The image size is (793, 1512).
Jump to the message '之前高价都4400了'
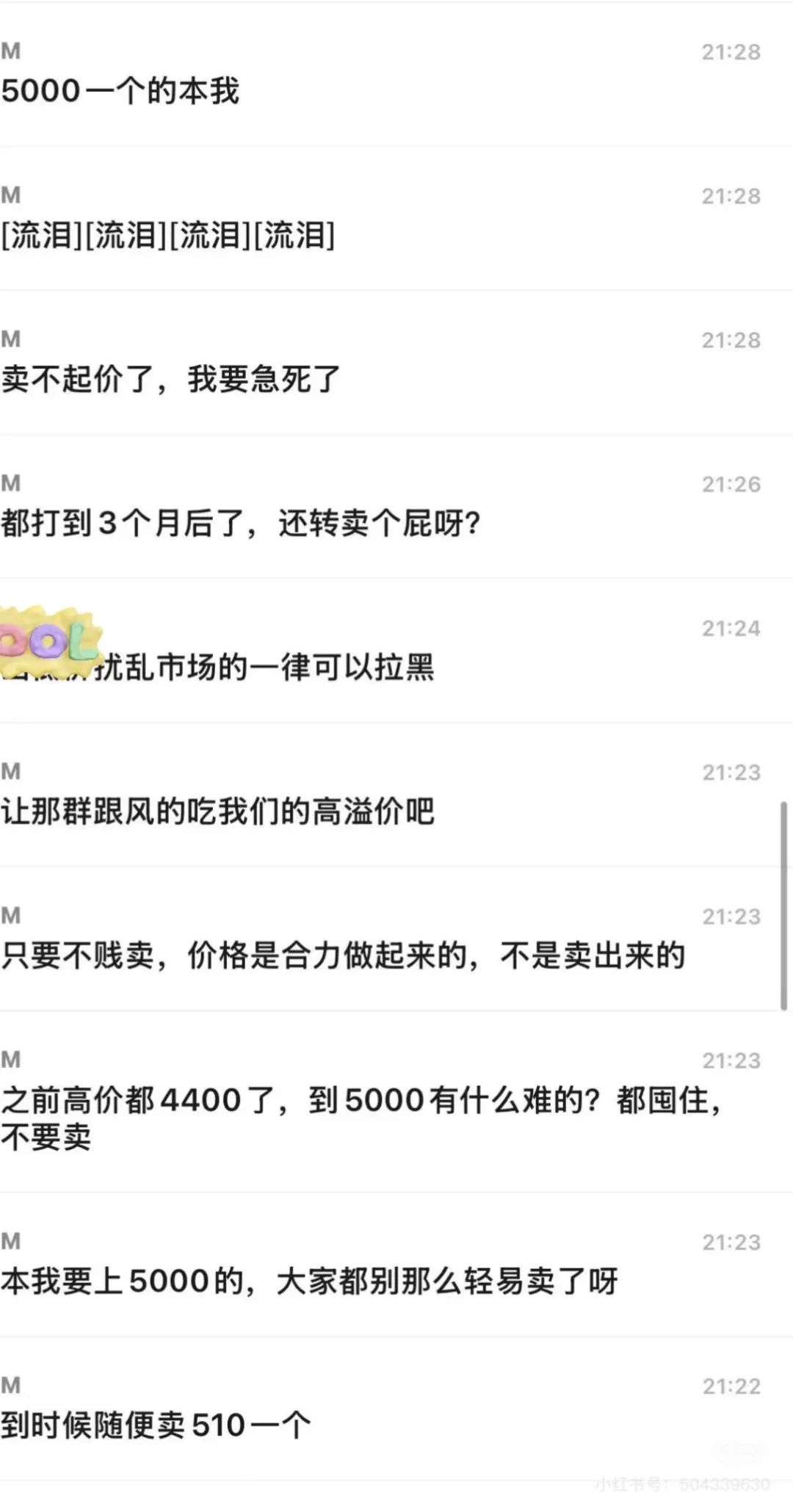360,1118
